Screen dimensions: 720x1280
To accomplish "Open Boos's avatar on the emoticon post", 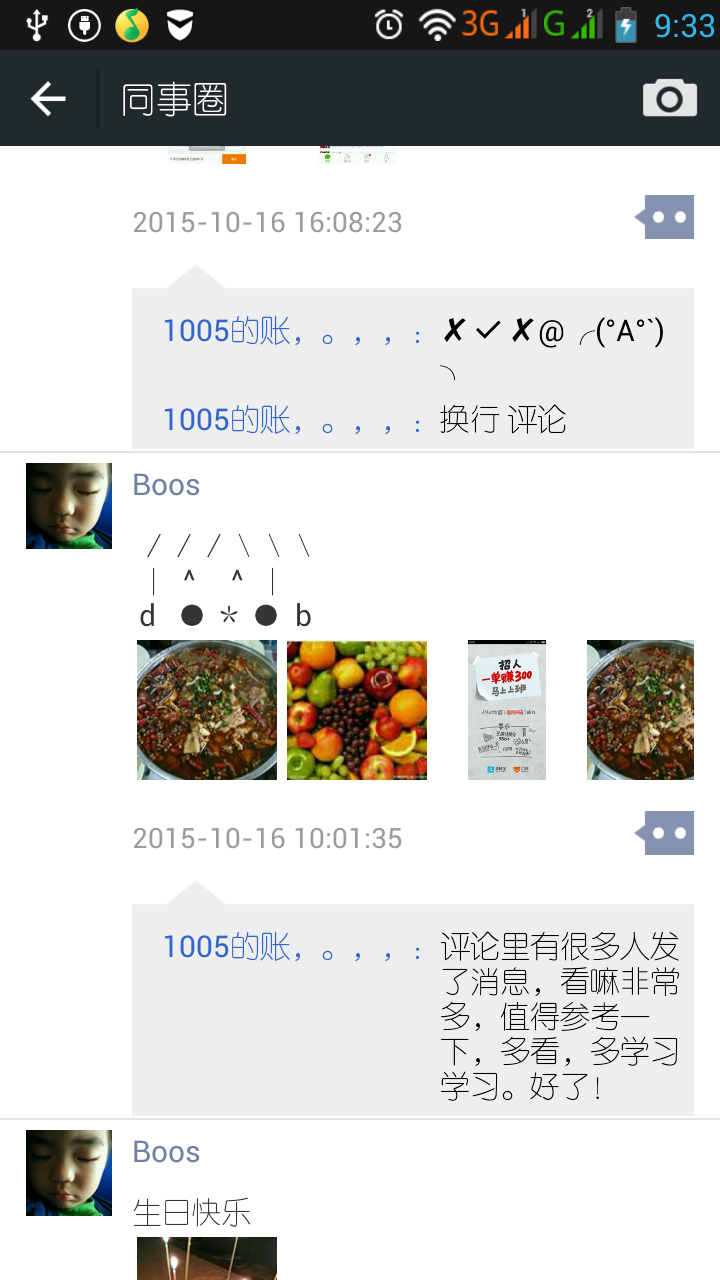I will pyautogui.click(x=69, y=506).
